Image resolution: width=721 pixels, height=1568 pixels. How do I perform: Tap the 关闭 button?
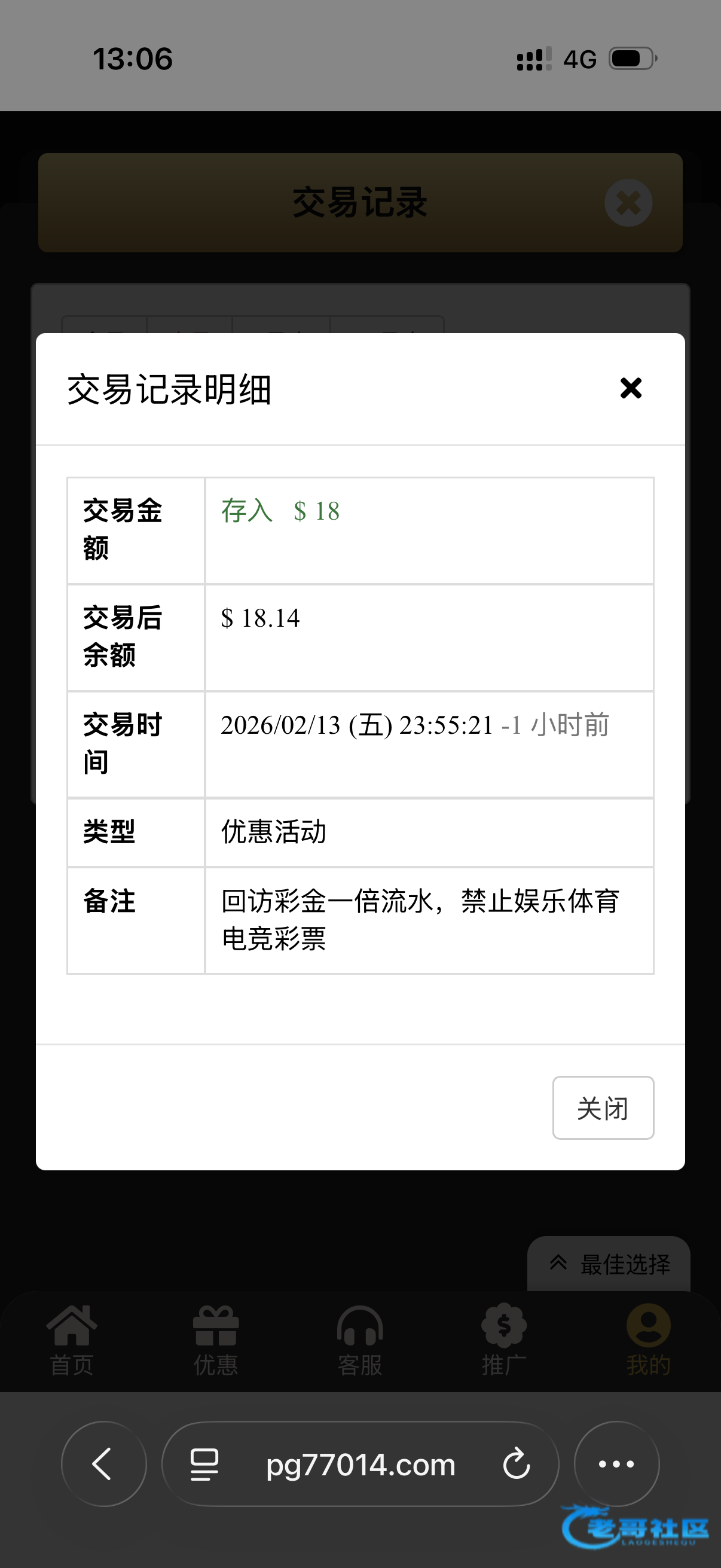click(603, 1108)
